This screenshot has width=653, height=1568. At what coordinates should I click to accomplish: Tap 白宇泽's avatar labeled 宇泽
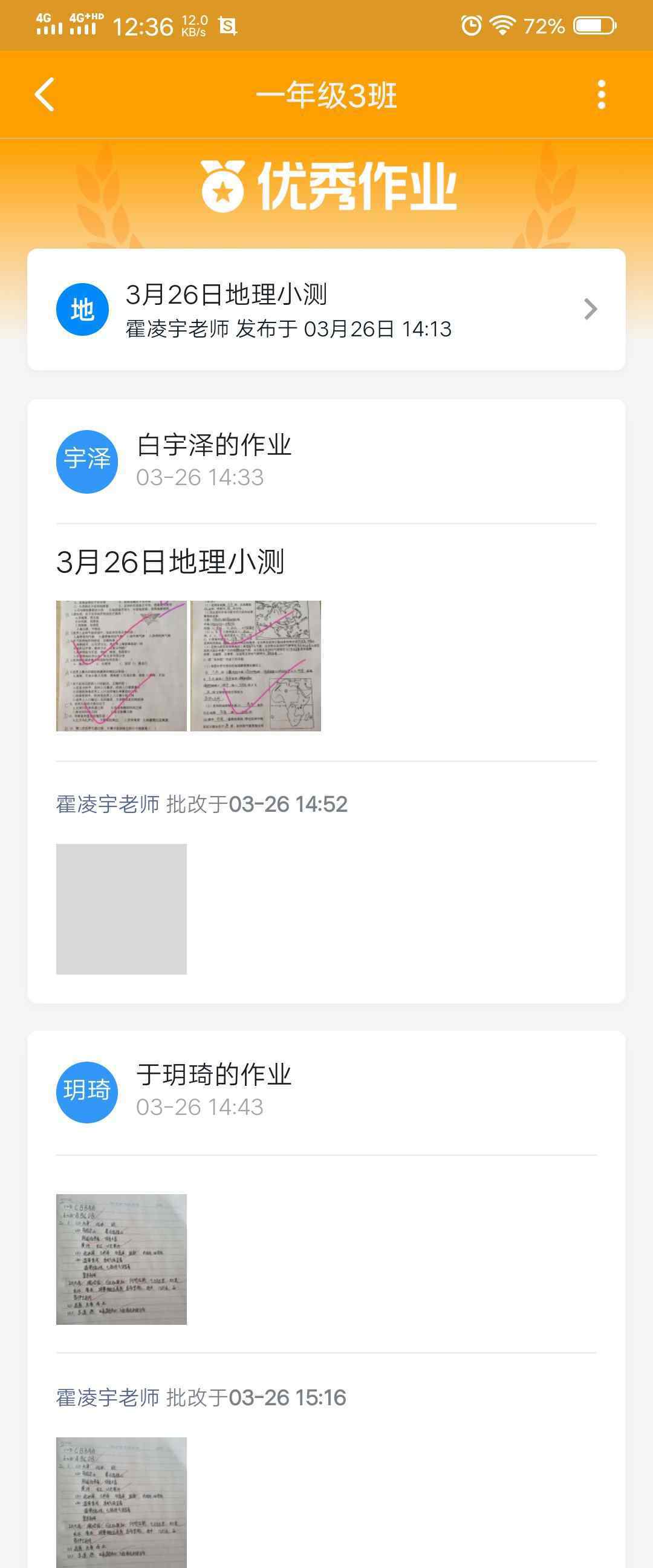tap(86, 461)
